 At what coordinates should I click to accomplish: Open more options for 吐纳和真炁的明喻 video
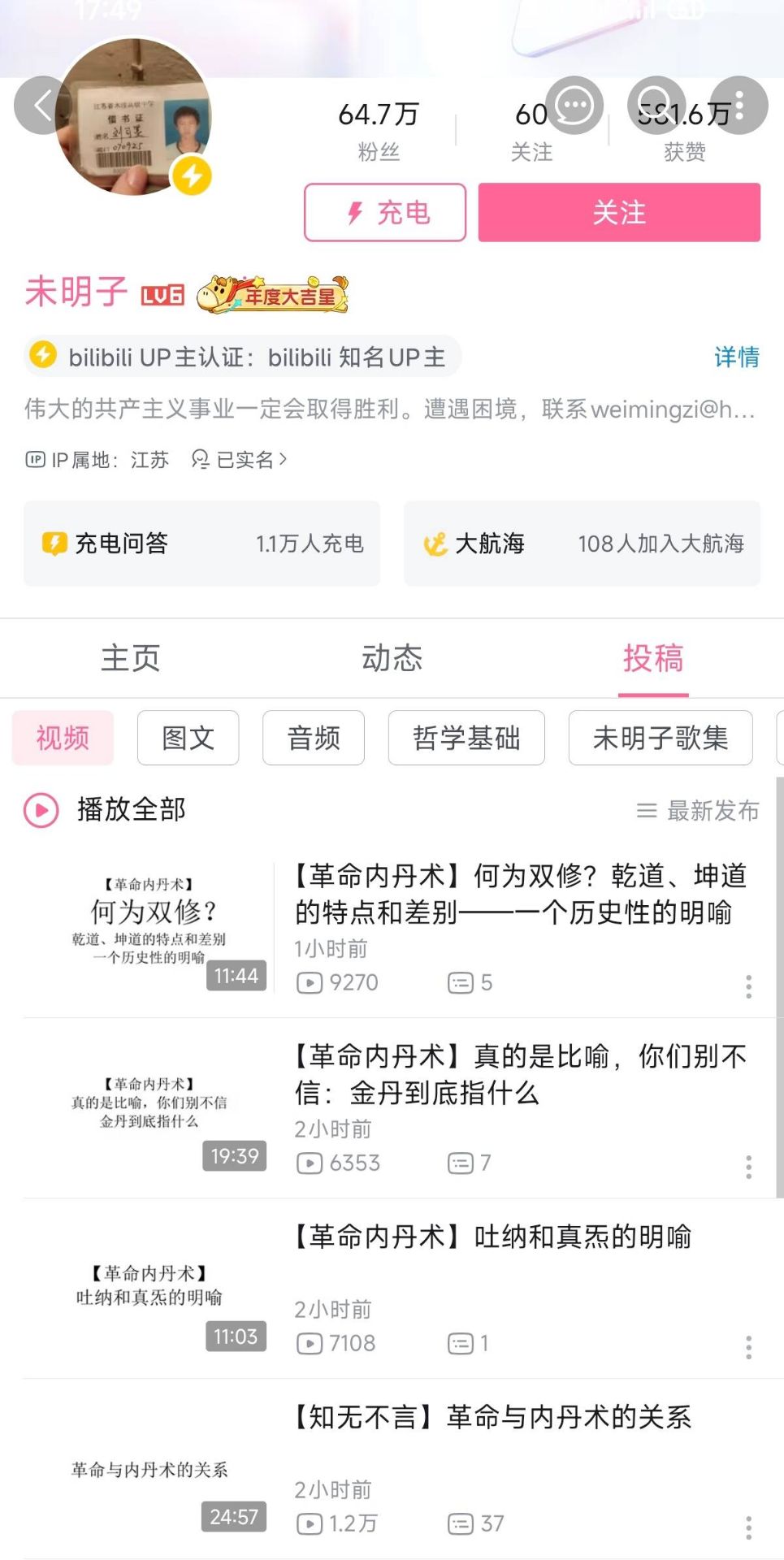tap(748, 1347)
